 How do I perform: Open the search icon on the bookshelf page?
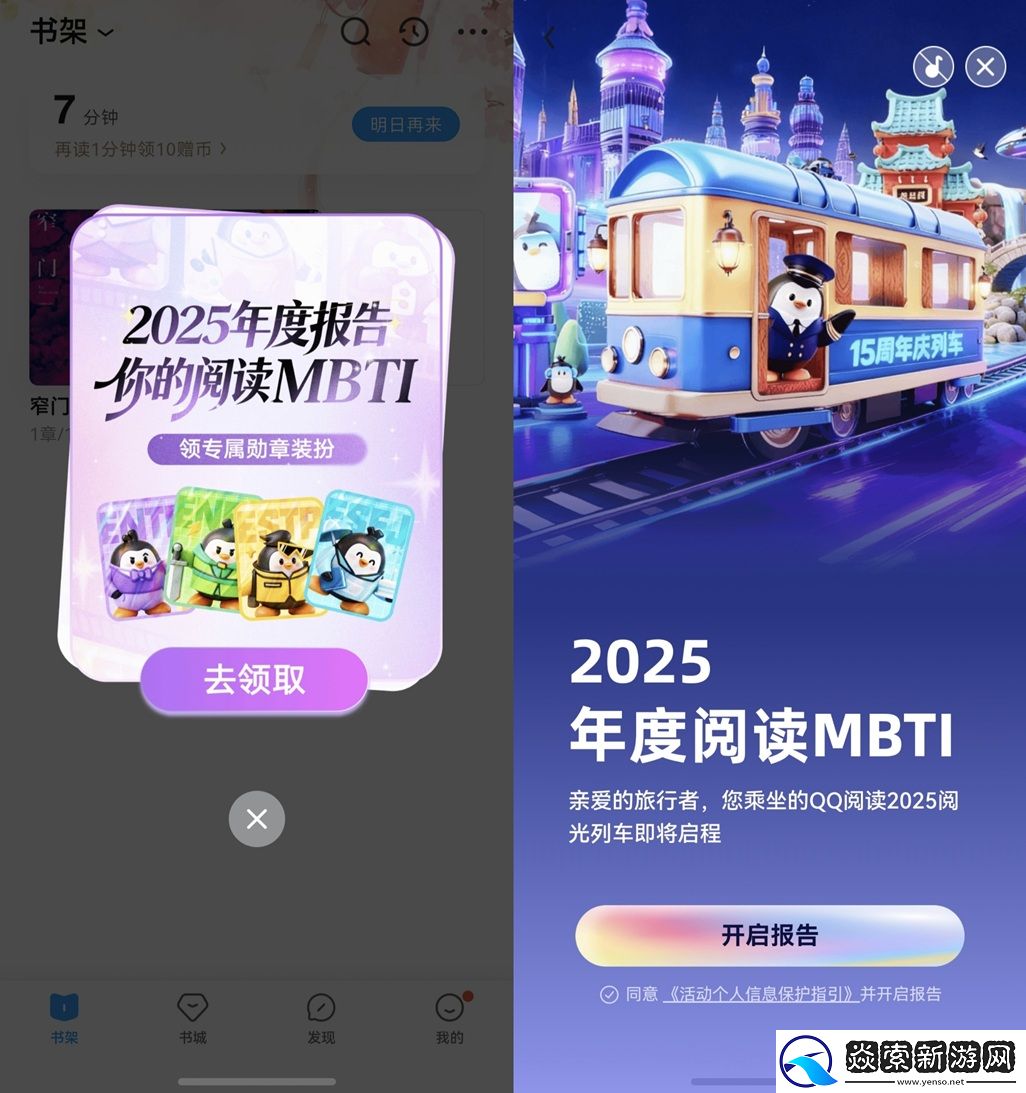(356, 32)
